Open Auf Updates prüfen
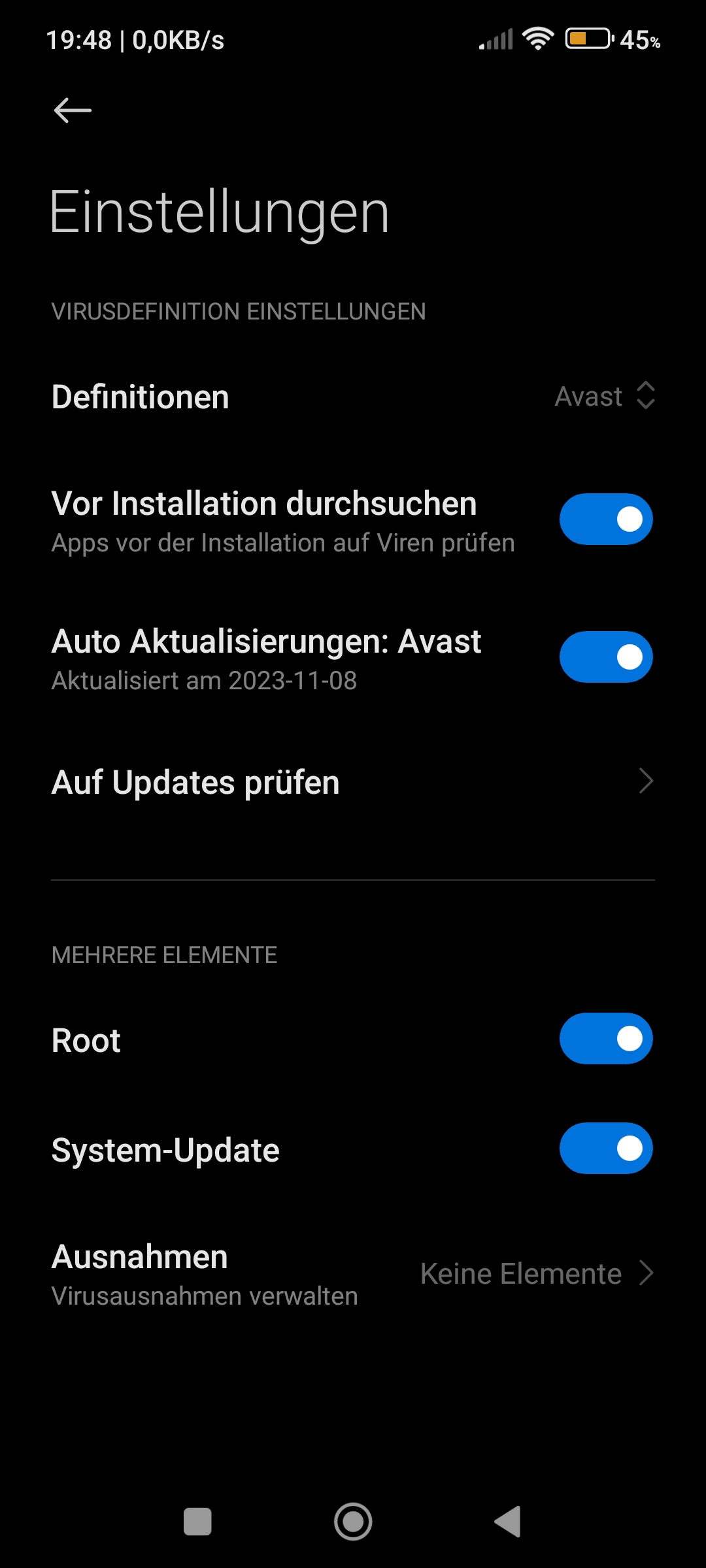 (353, 782)
